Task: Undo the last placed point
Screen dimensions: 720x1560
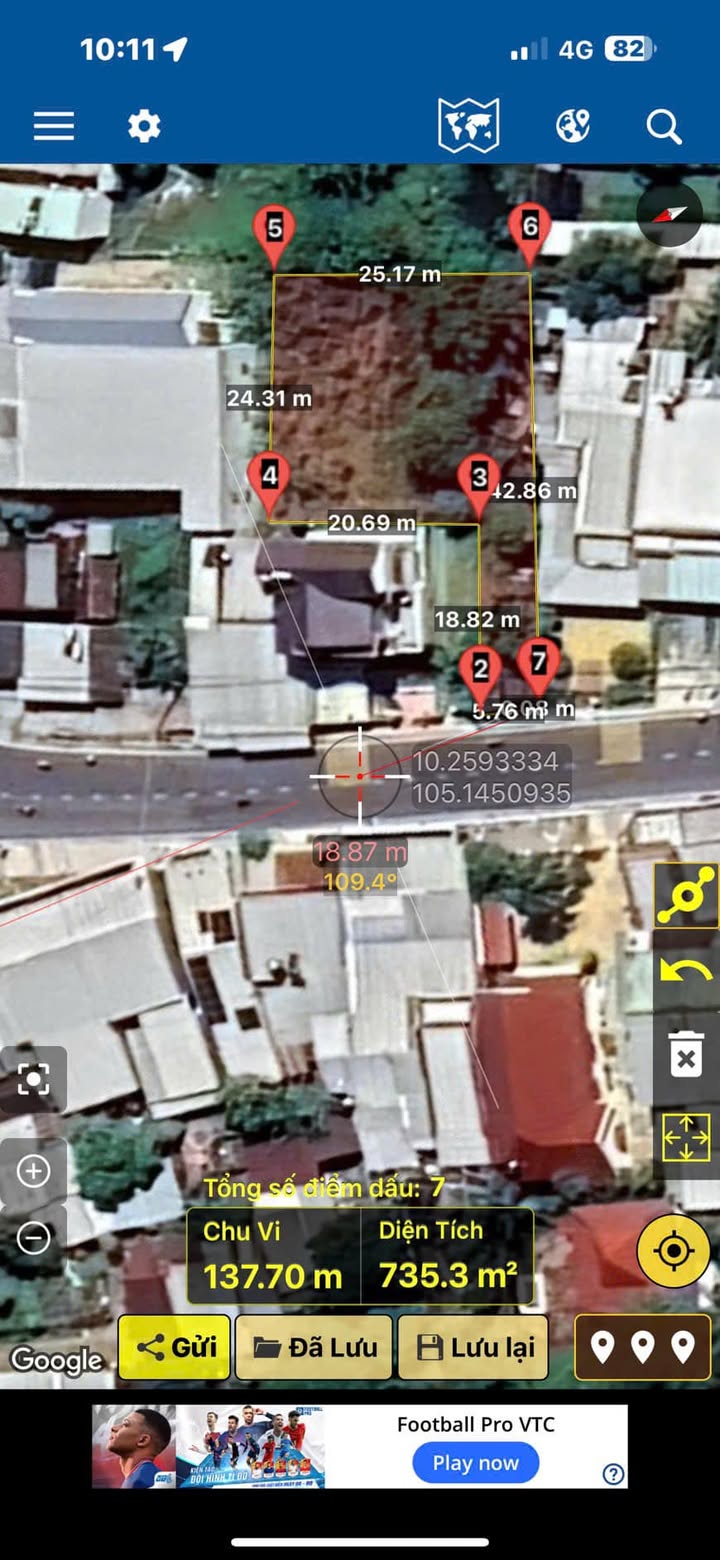Action: tap(686, 968)
